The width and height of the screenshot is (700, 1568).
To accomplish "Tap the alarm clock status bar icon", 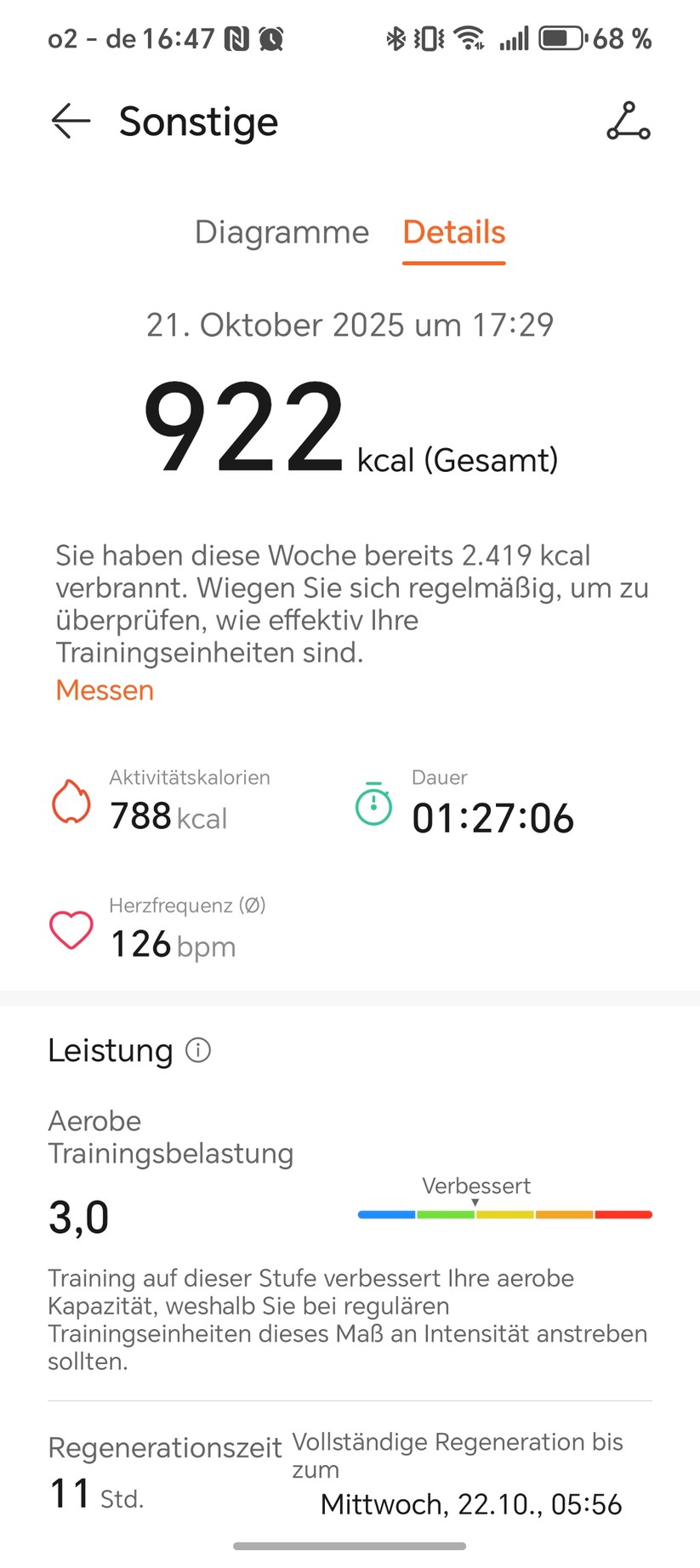I will click(270, 38).
